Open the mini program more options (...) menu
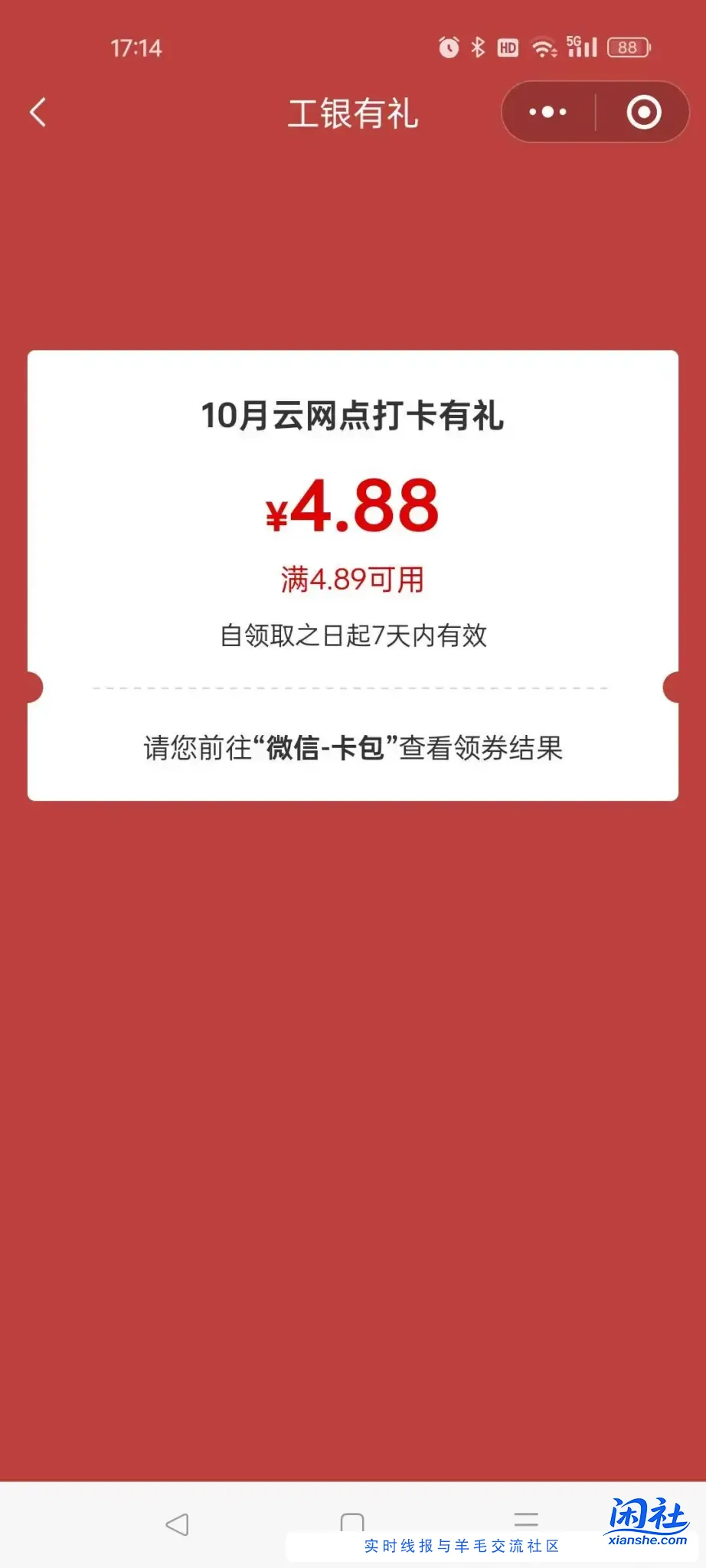 coord(546,112)
